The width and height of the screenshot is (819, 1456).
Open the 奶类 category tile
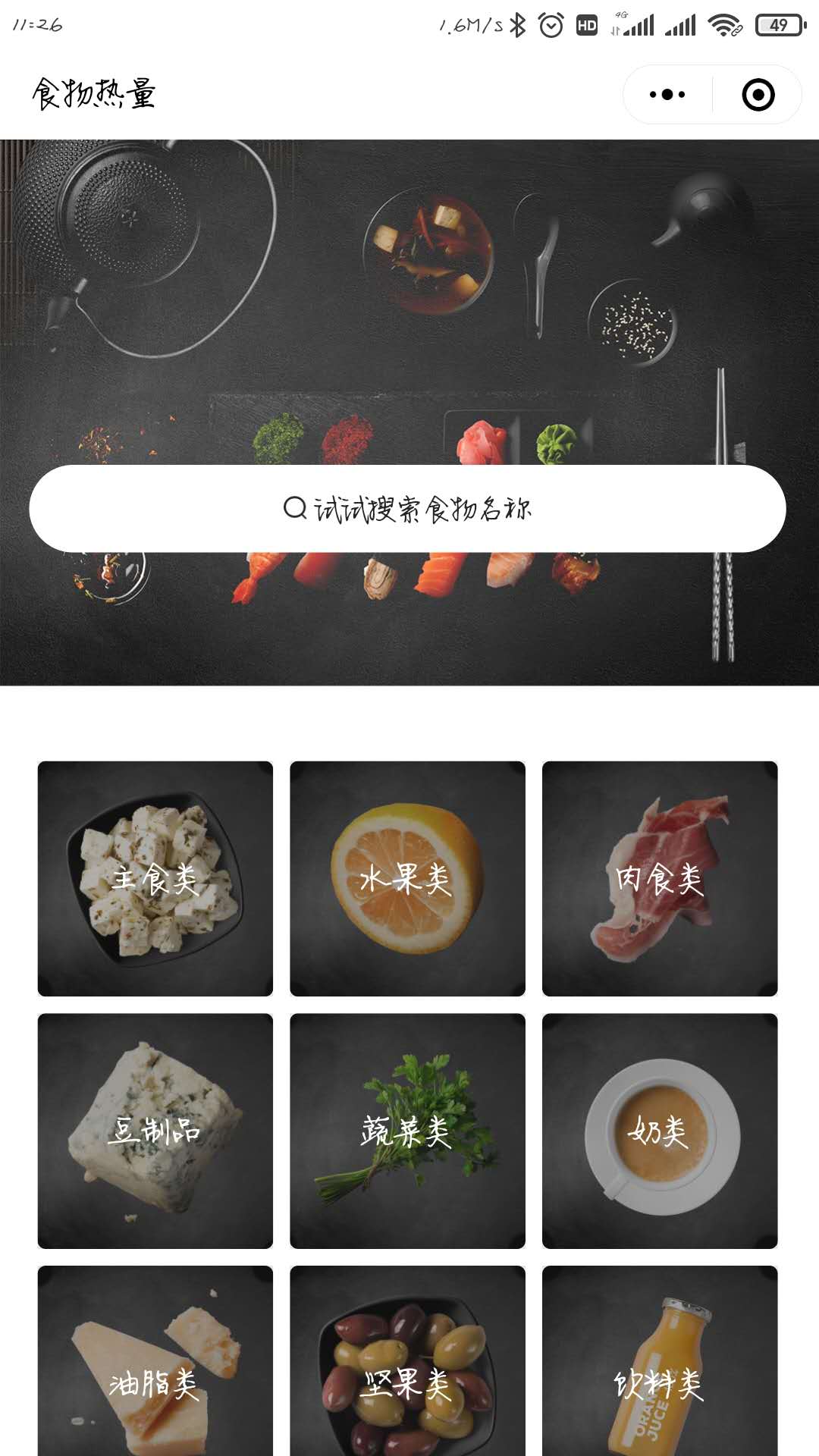660,1131
